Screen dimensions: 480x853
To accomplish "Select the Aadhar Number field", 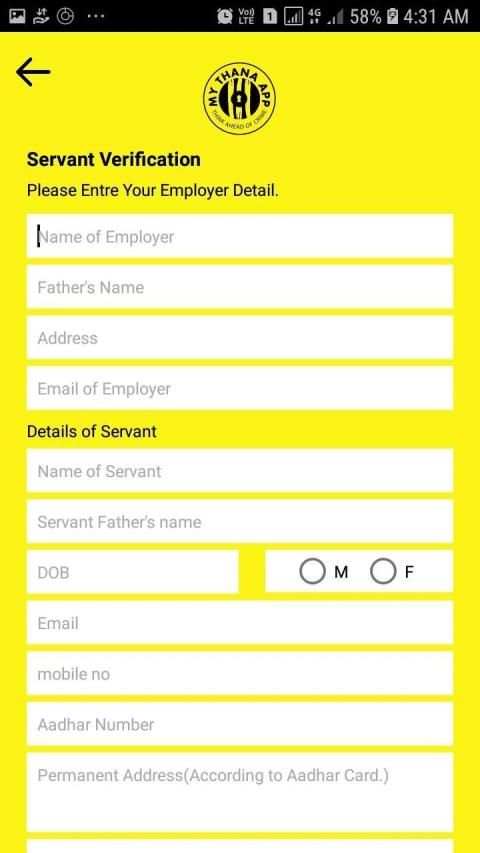I will coord(239,724).
